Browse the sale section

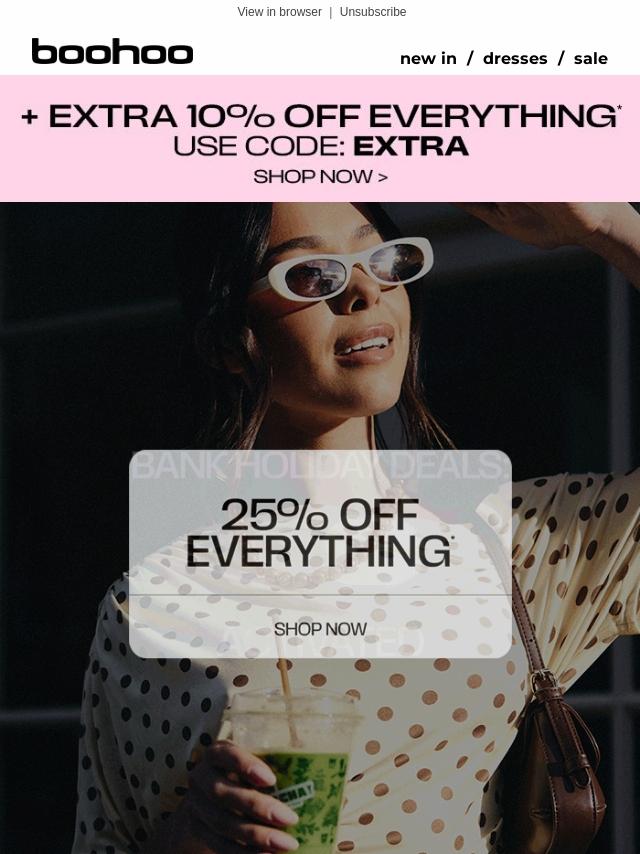[x=590, y=58]
